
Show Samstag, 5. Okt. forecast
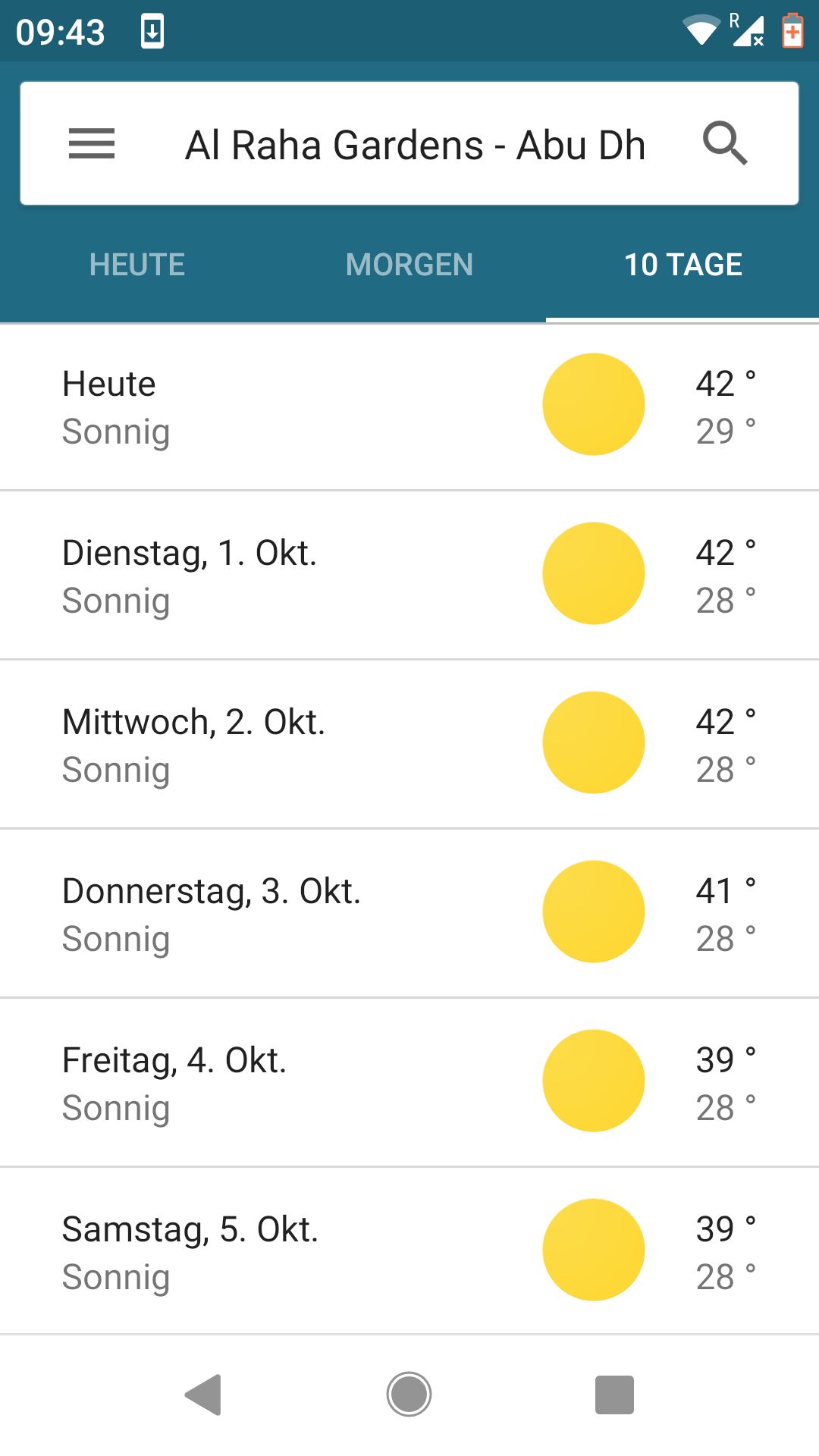tap(409, 1252)
